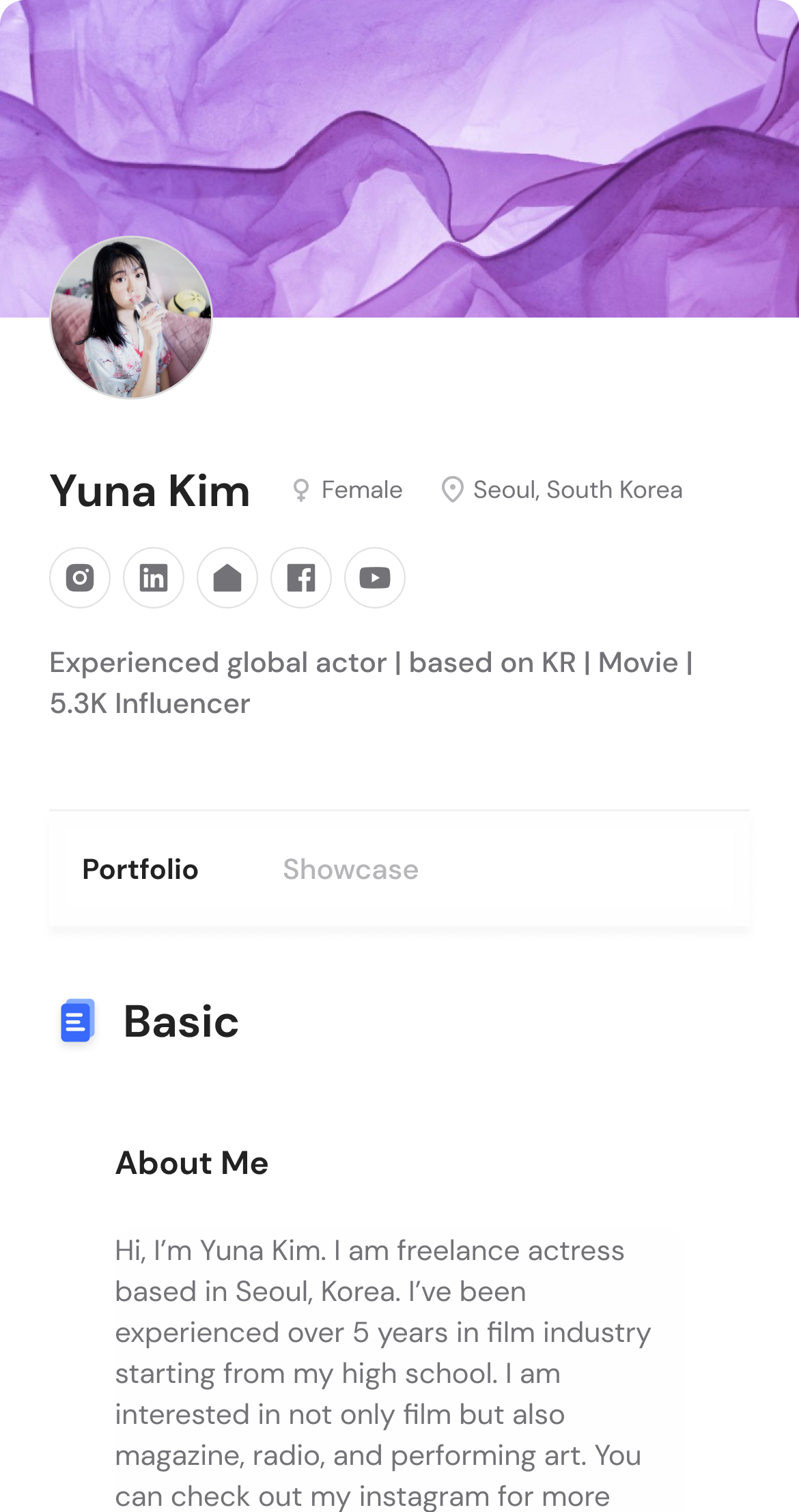Switch to the Showcase tab
Screen dimensions: 799x1512
tap(351, 869)
